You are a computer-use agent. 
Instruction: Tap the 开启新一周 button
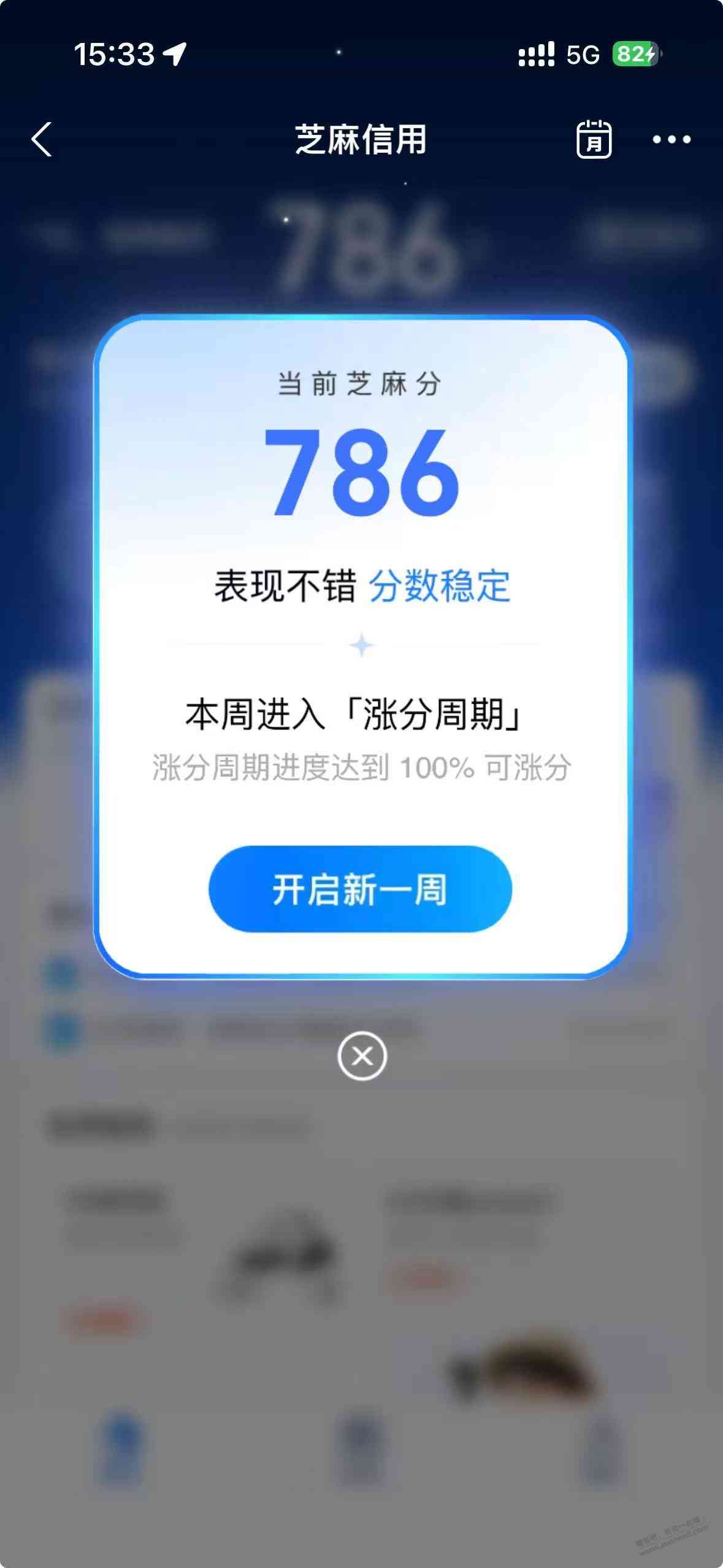tap(360, 889)
